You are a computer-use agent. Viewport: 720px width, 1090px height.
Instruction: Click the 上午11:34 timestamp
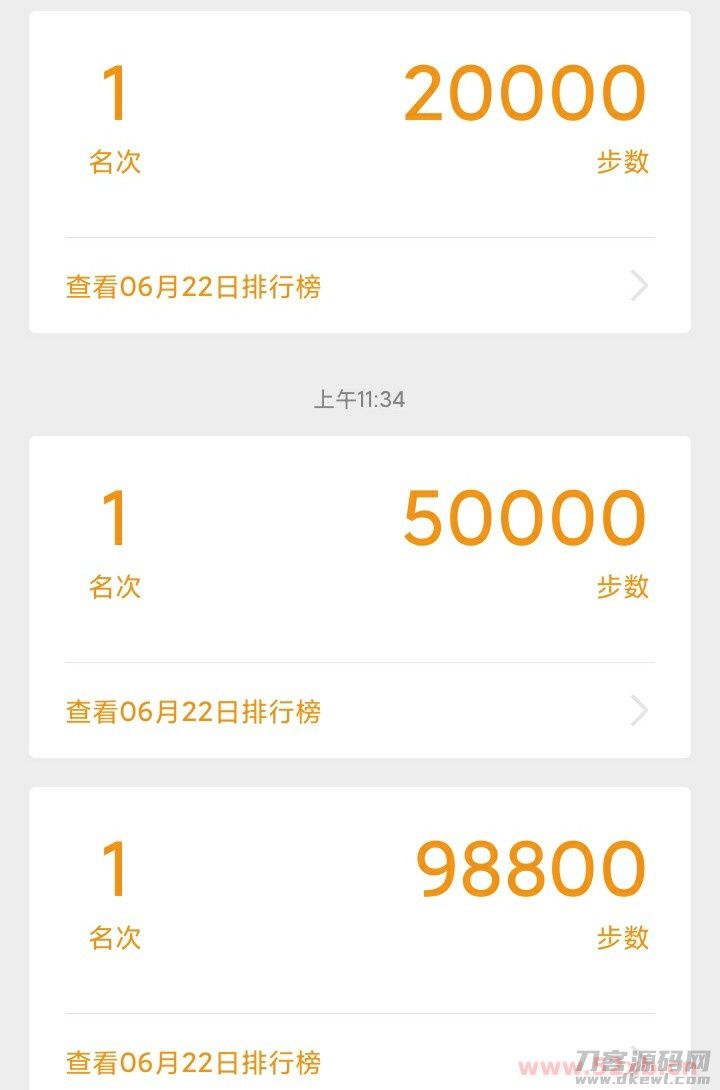(360, 398)
